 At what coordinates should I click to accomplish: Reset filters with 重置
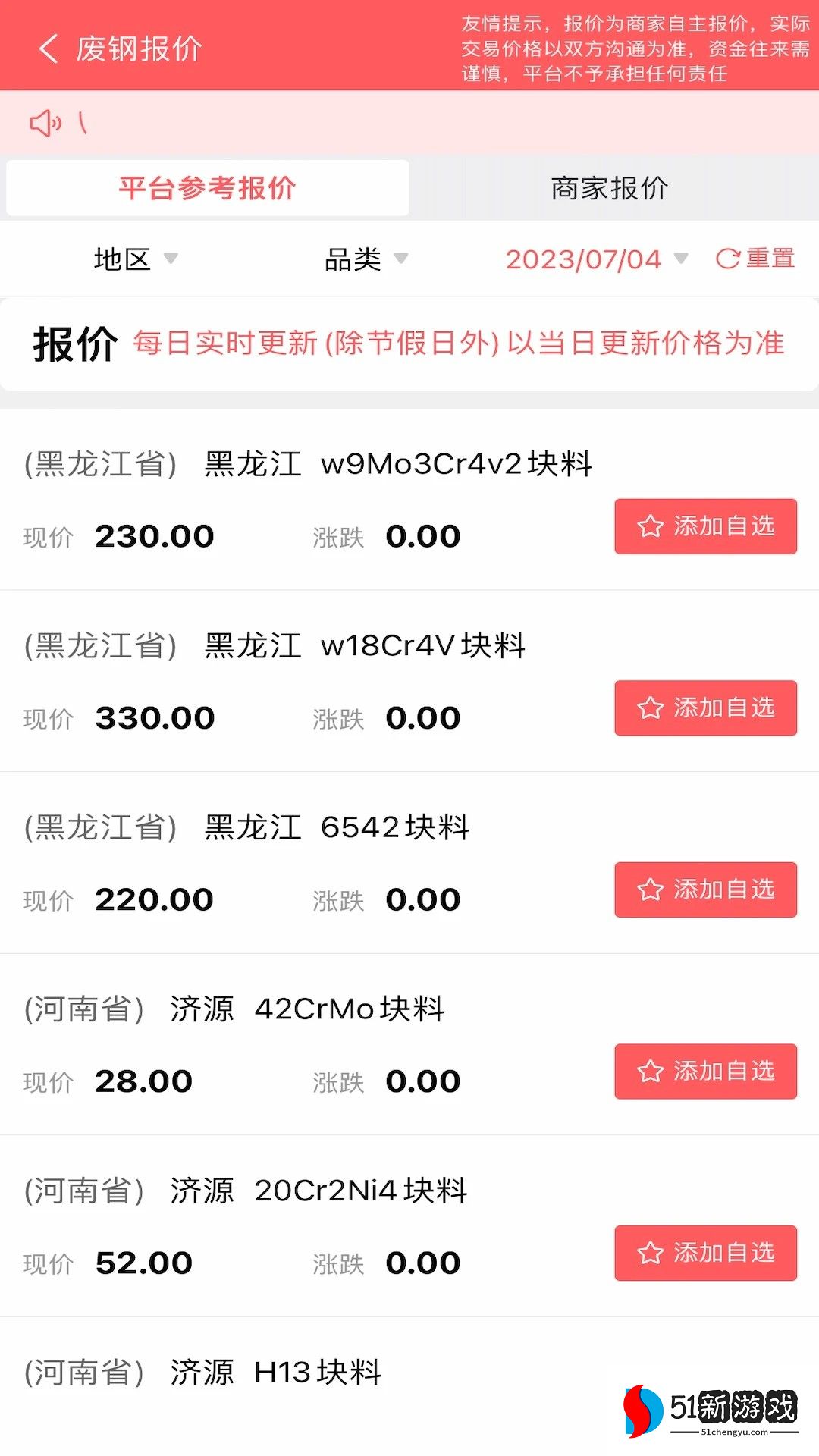755,259
